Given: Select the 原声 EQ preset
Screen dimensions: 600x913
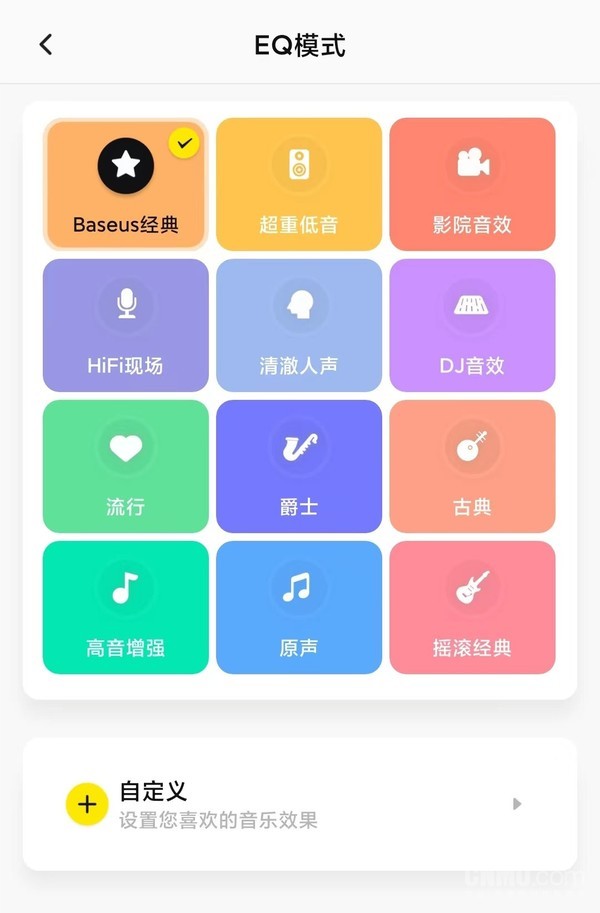Looking at the screenshot, I should (x=299, y=607).
